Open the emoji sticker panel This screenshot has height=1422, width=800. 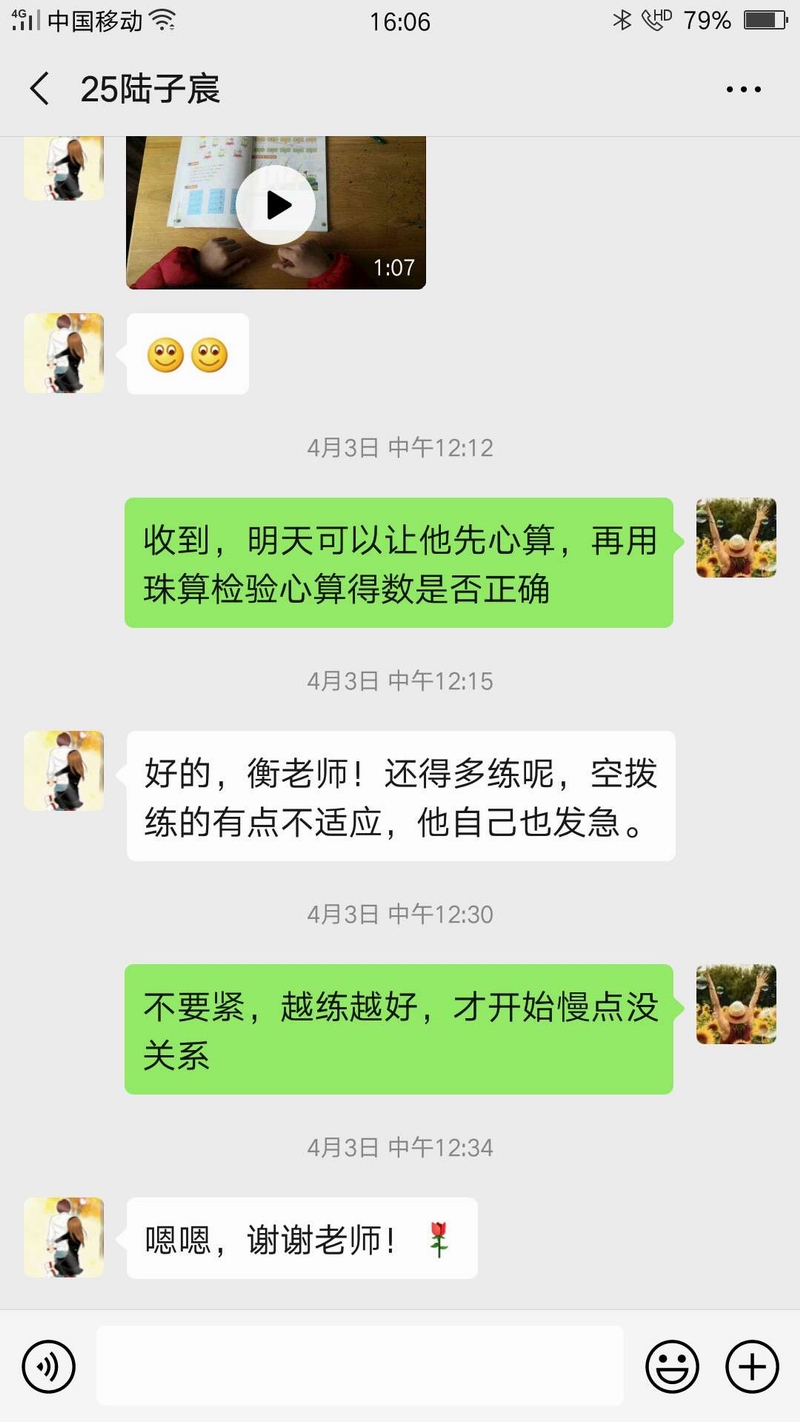[672, 1366]
